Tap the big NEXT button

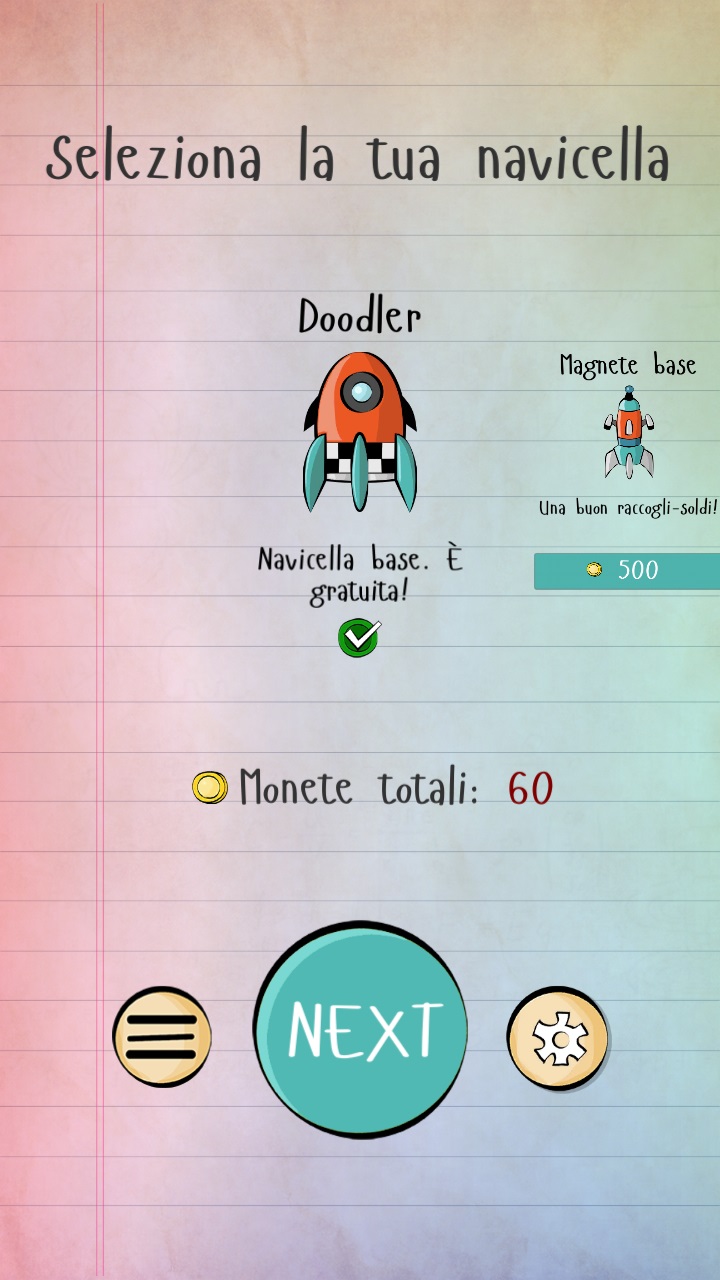tap(361, 1030)
